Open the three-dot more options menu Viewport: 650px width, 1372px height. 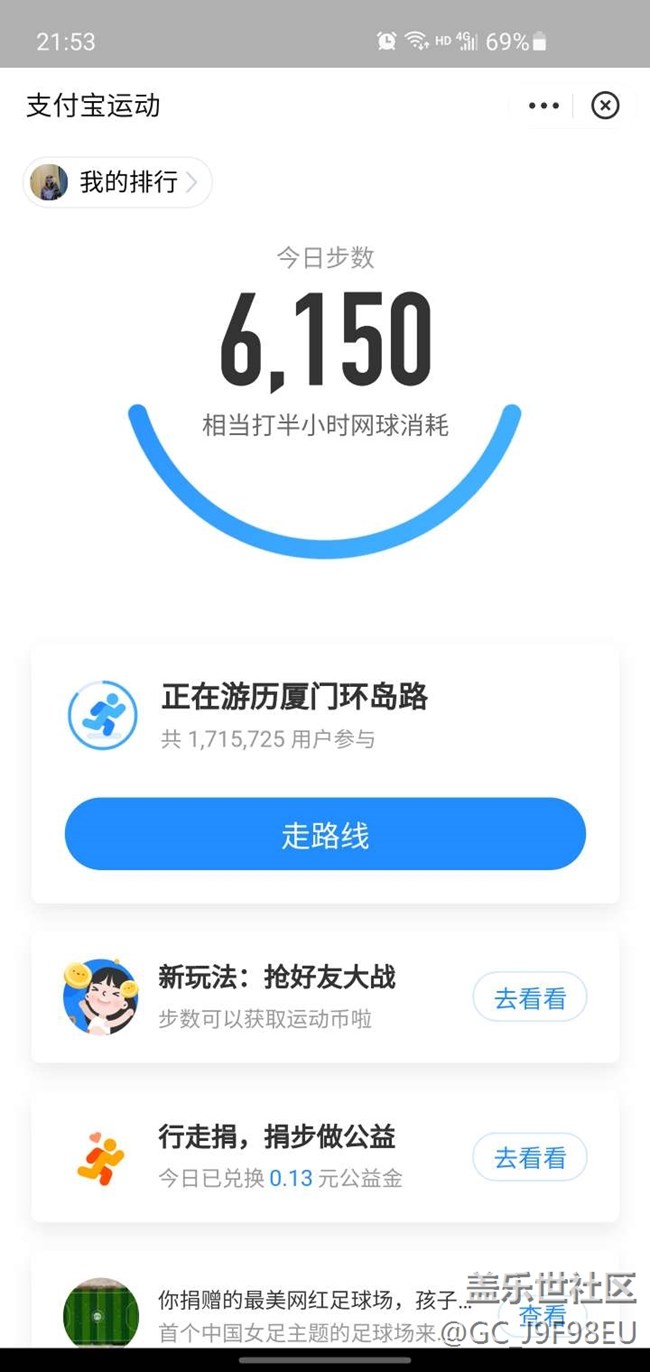coord(543,106)
